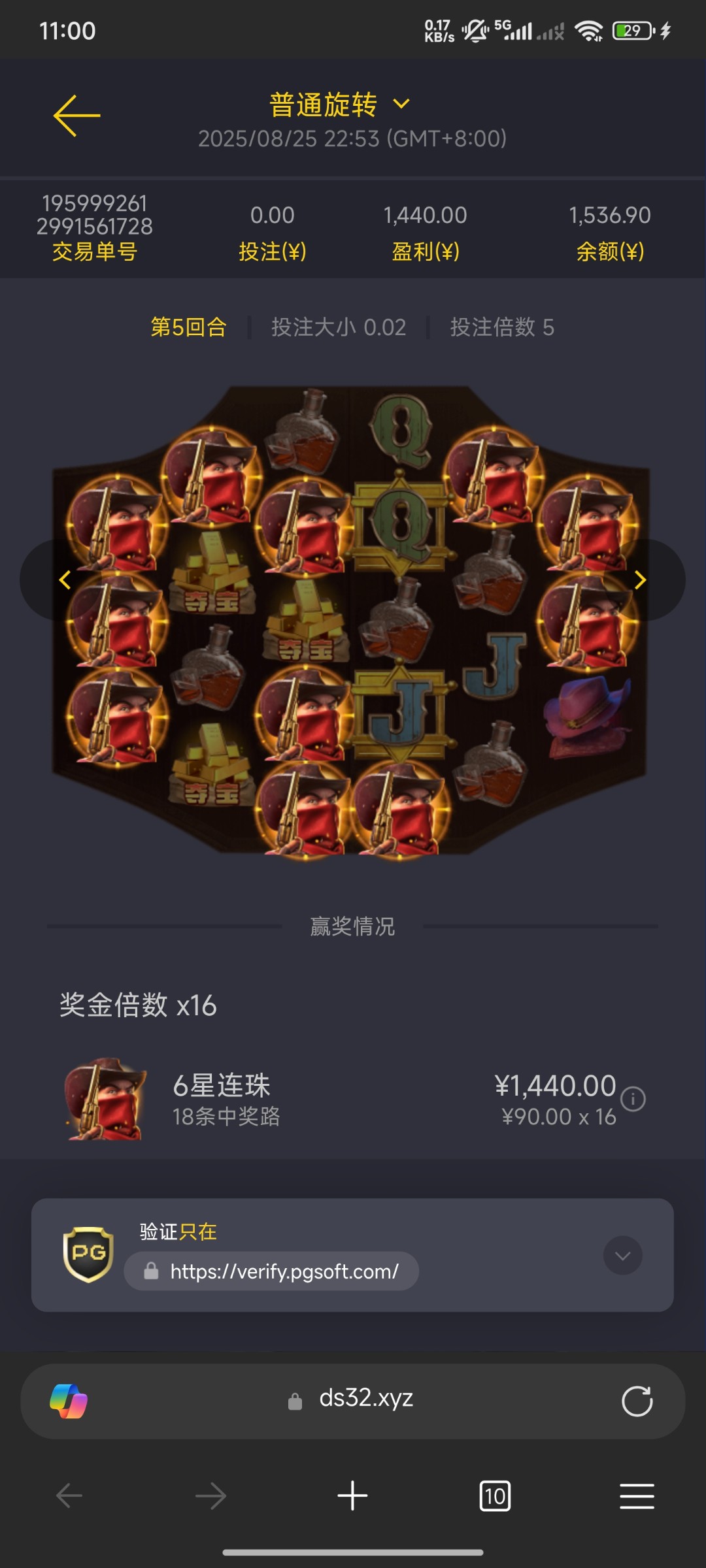Navigate back in browser history
Screen dimensions: 706x1568
69,1495
